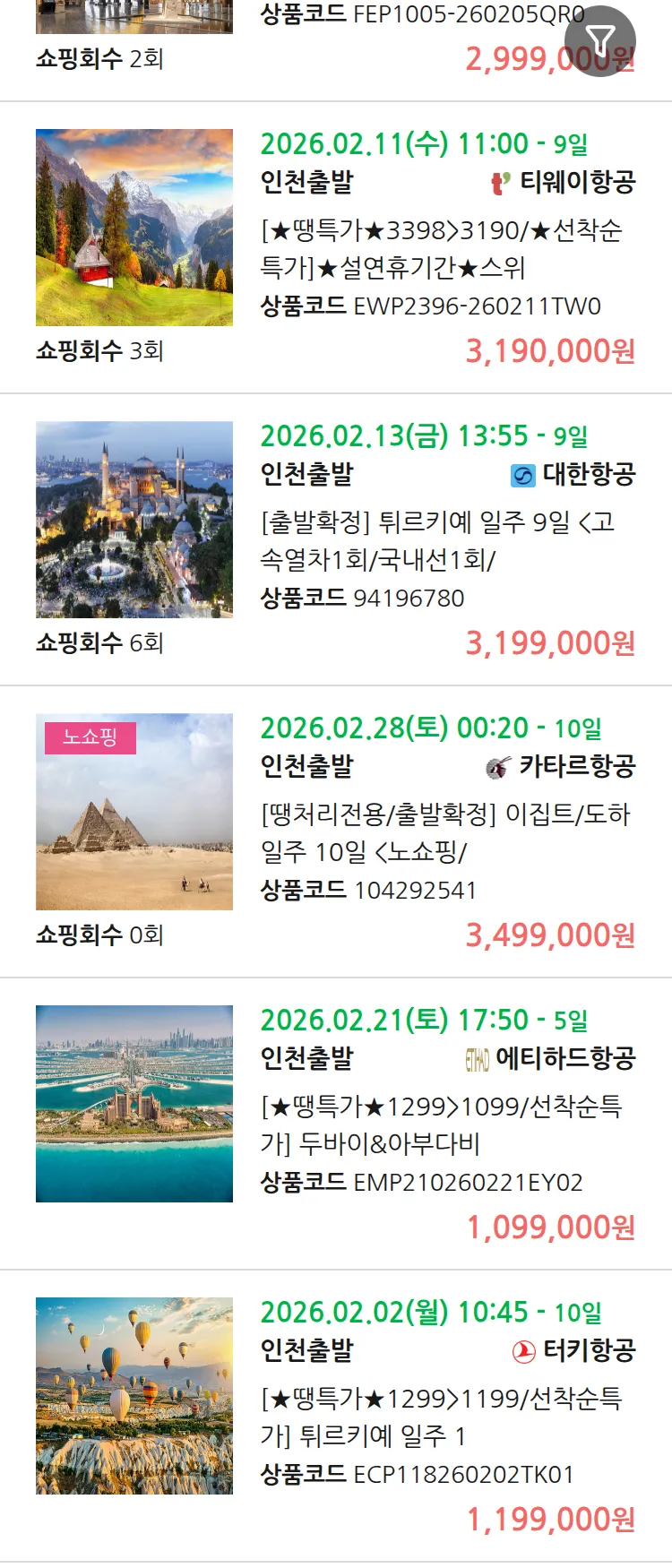
Task: Select the 에티하드항공 두바이&아부다비 package
Action: click(x=441, y=1125)
